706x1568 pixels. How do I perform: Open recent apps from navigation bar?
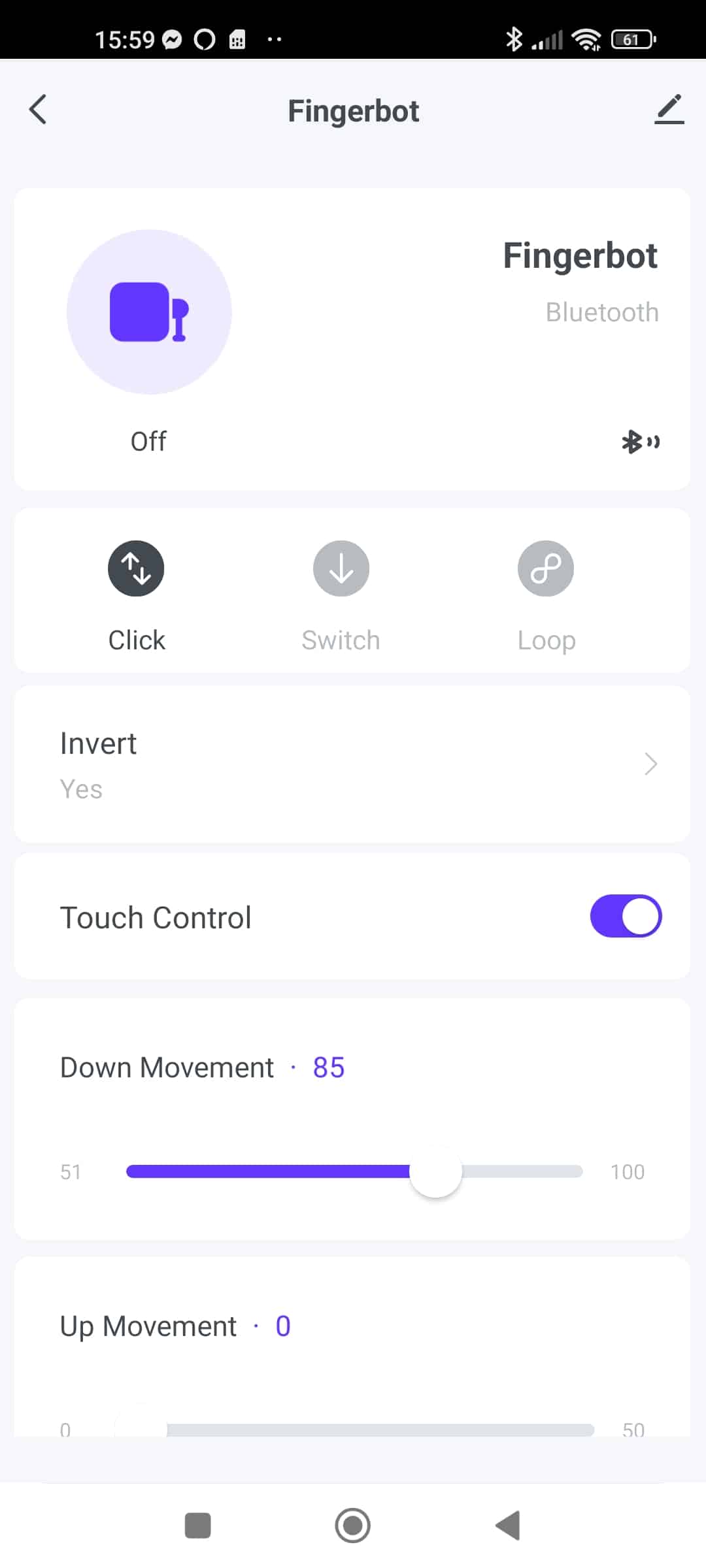pos(197,1526)
